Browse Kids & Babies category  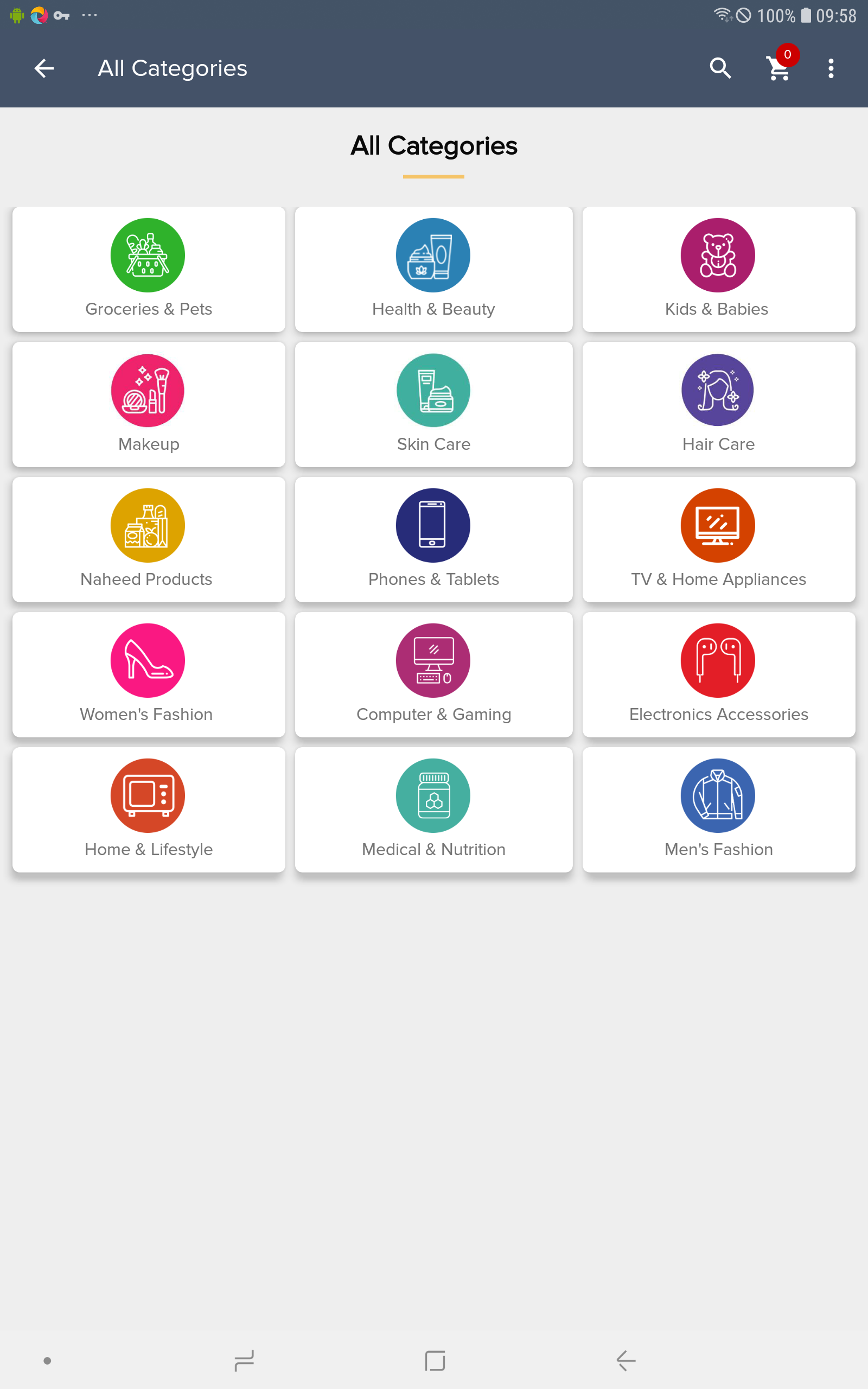(719, 269)
